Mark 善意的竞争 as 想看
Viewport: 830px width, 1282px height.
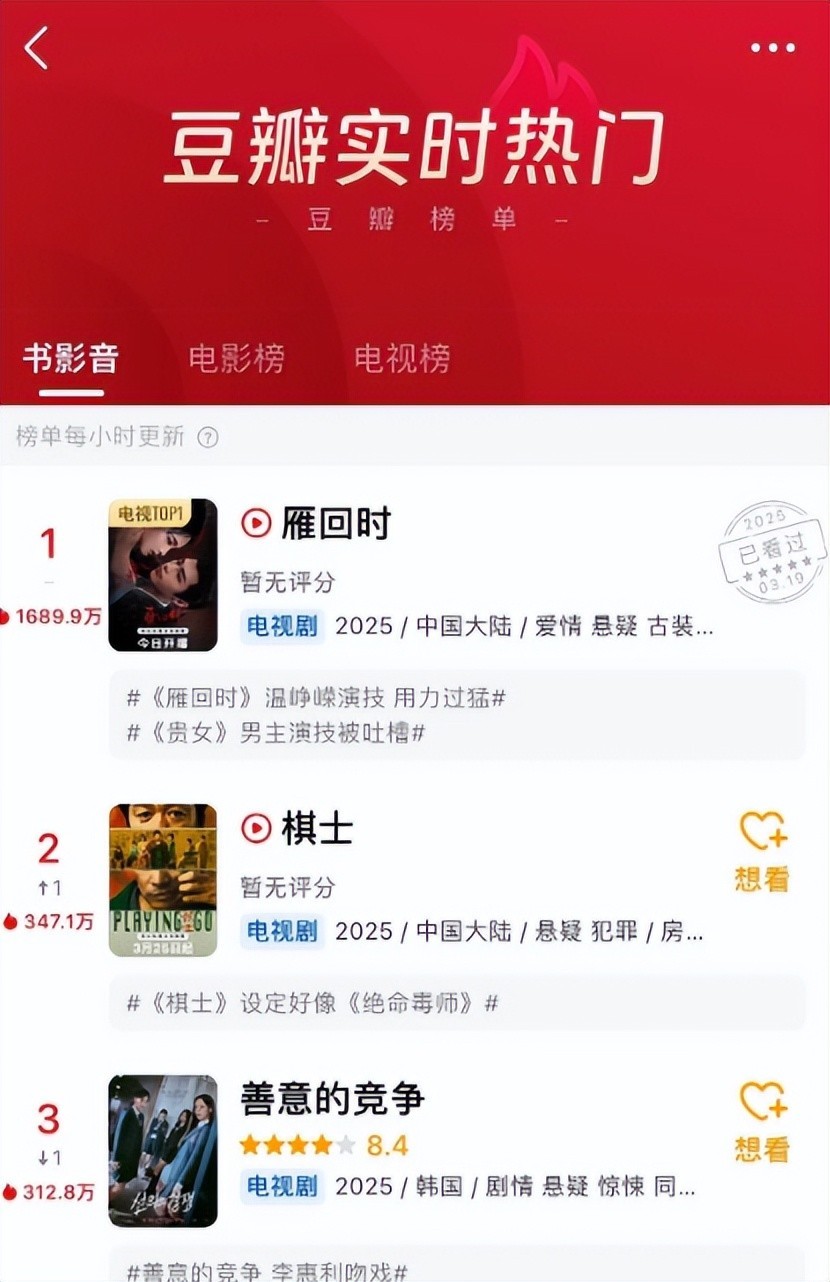(x=762, y=1121)
